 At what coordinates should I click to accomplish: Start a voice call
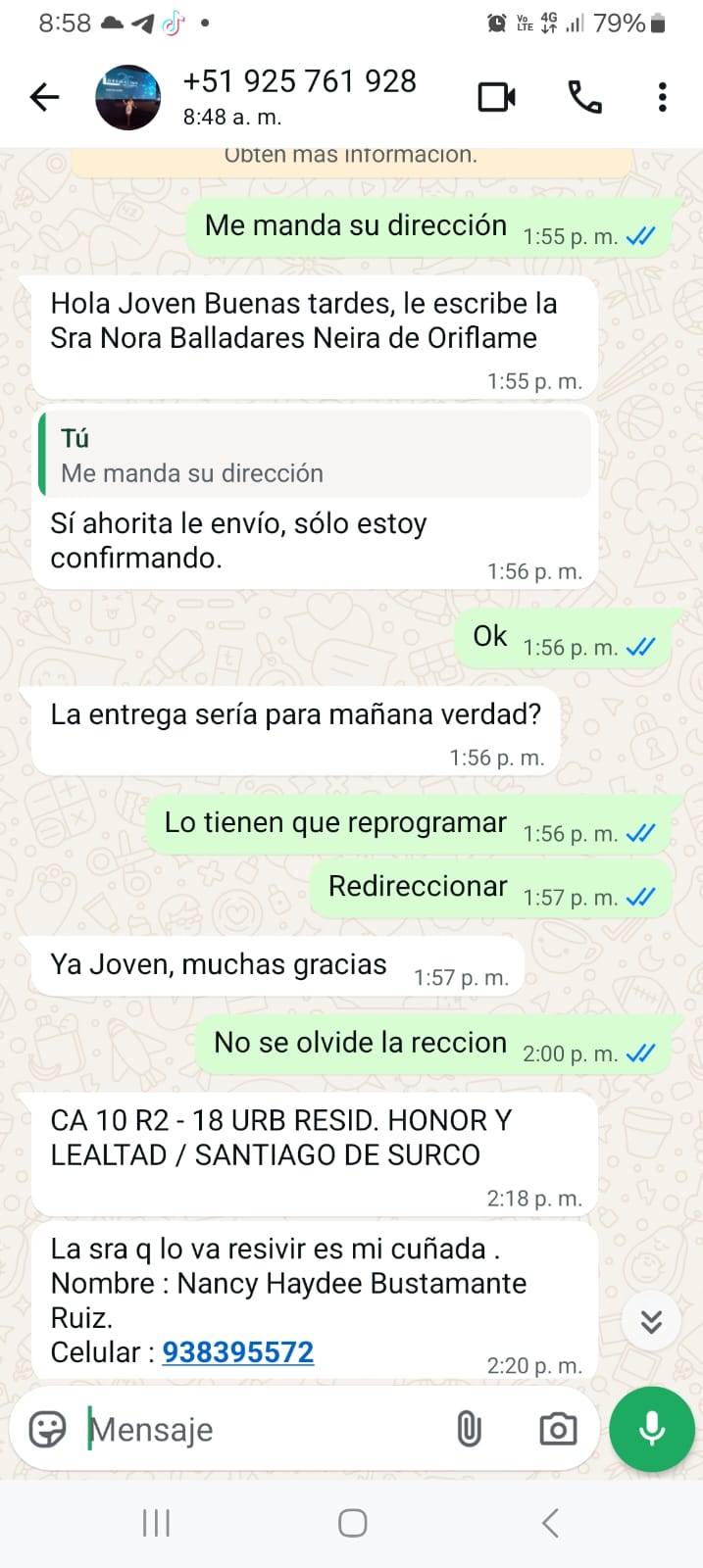[x=584, y=97]
